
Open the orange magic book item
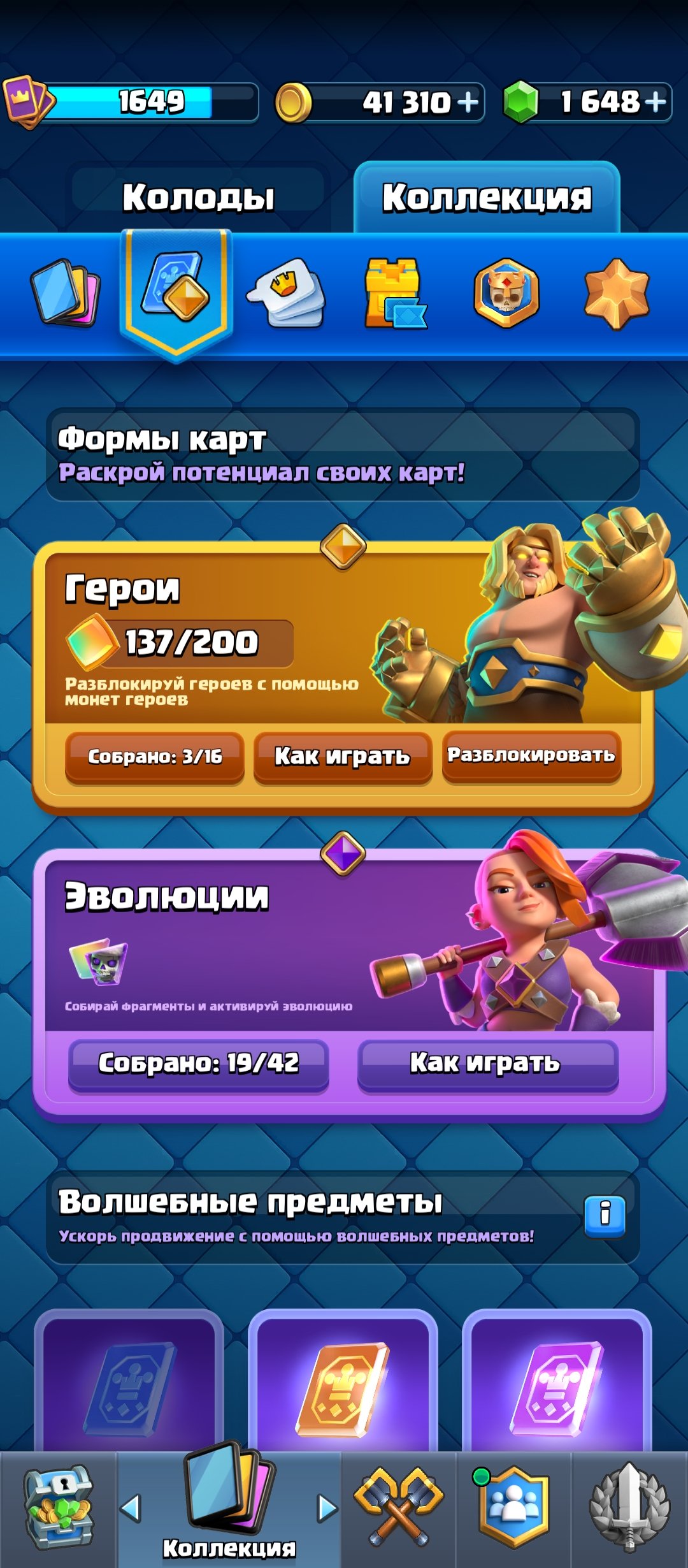tap(343, 1386)
